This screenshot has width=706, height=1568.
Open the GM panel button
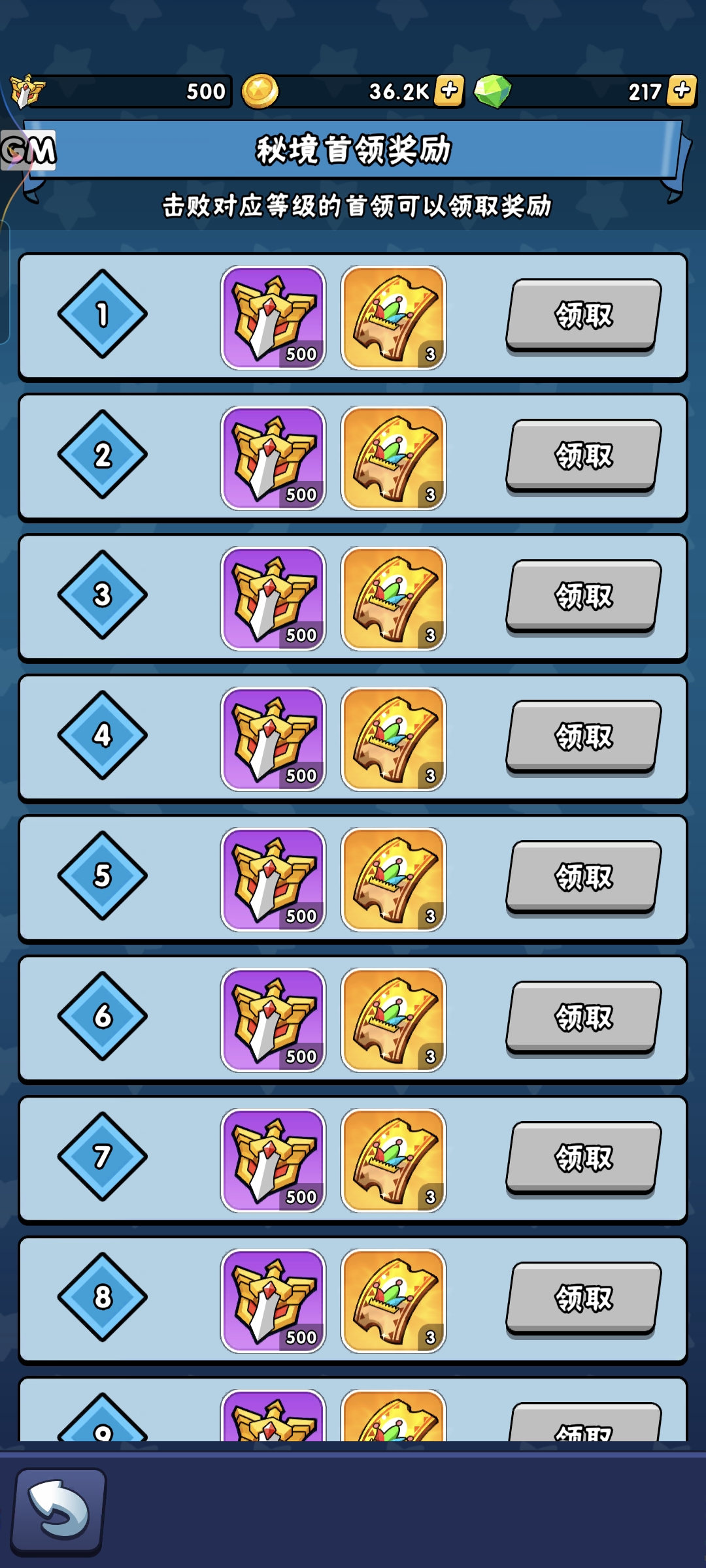coord(28,151)
